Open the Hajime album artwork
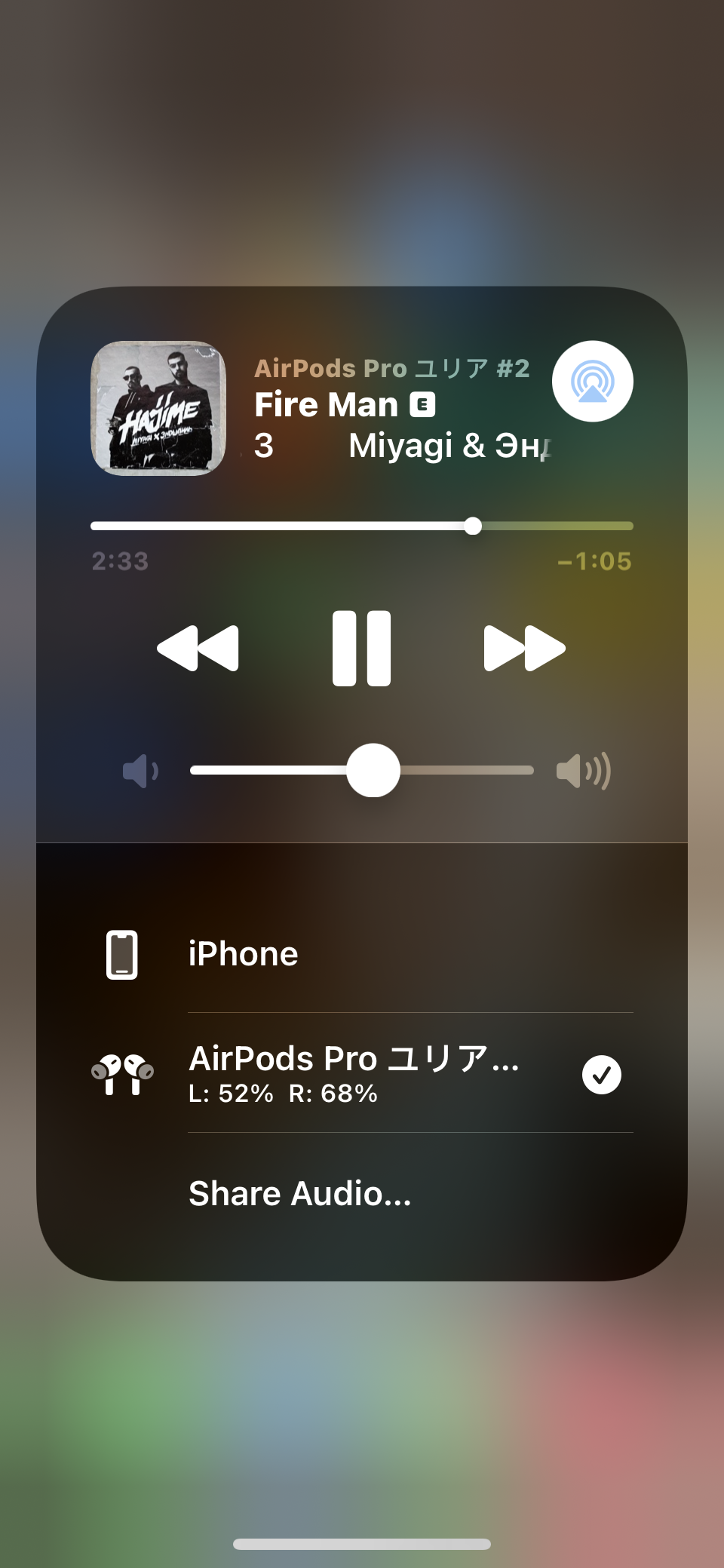 pos(158,408)
